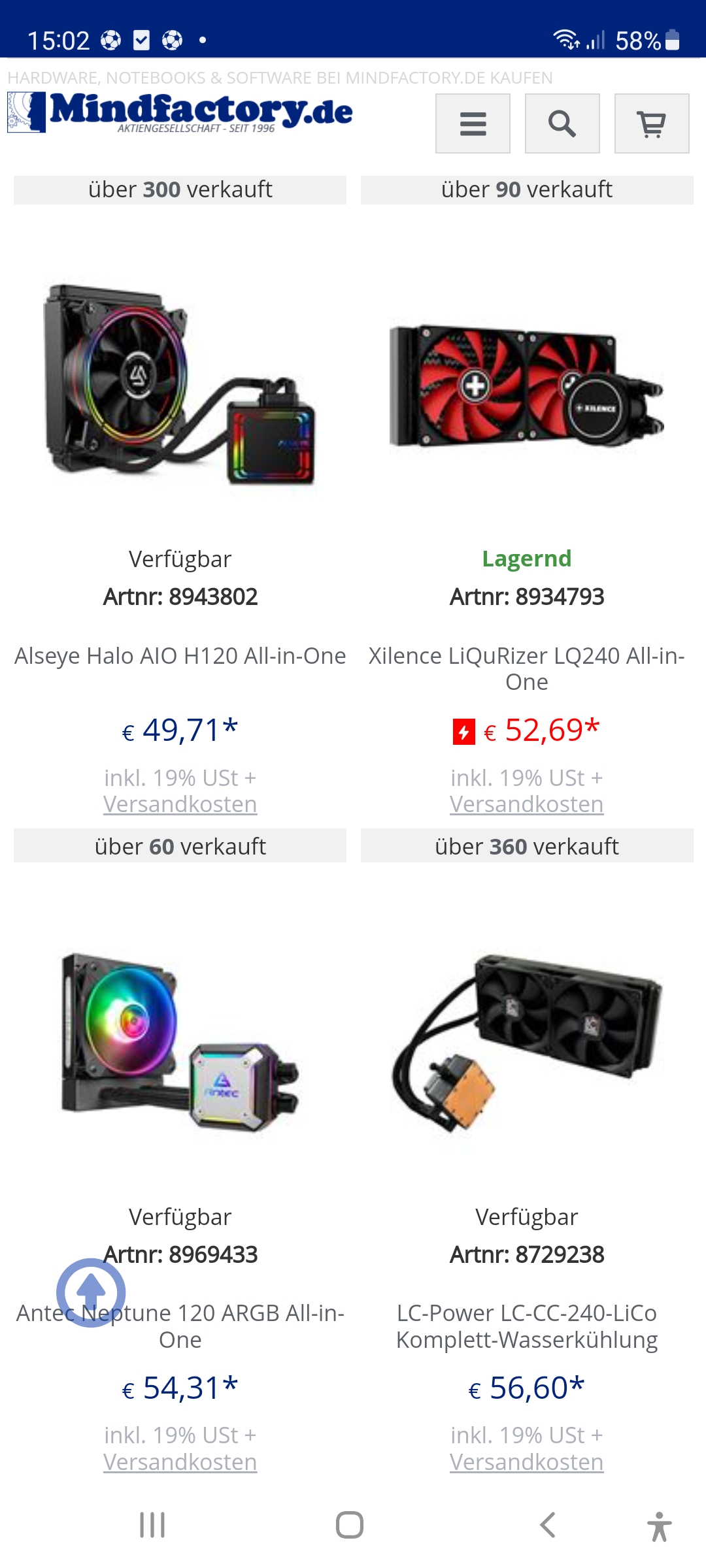The image size is (706, 1568).
Task: Open the Antec Neptune 120 ARGB product image
Action: [180, 1042]
